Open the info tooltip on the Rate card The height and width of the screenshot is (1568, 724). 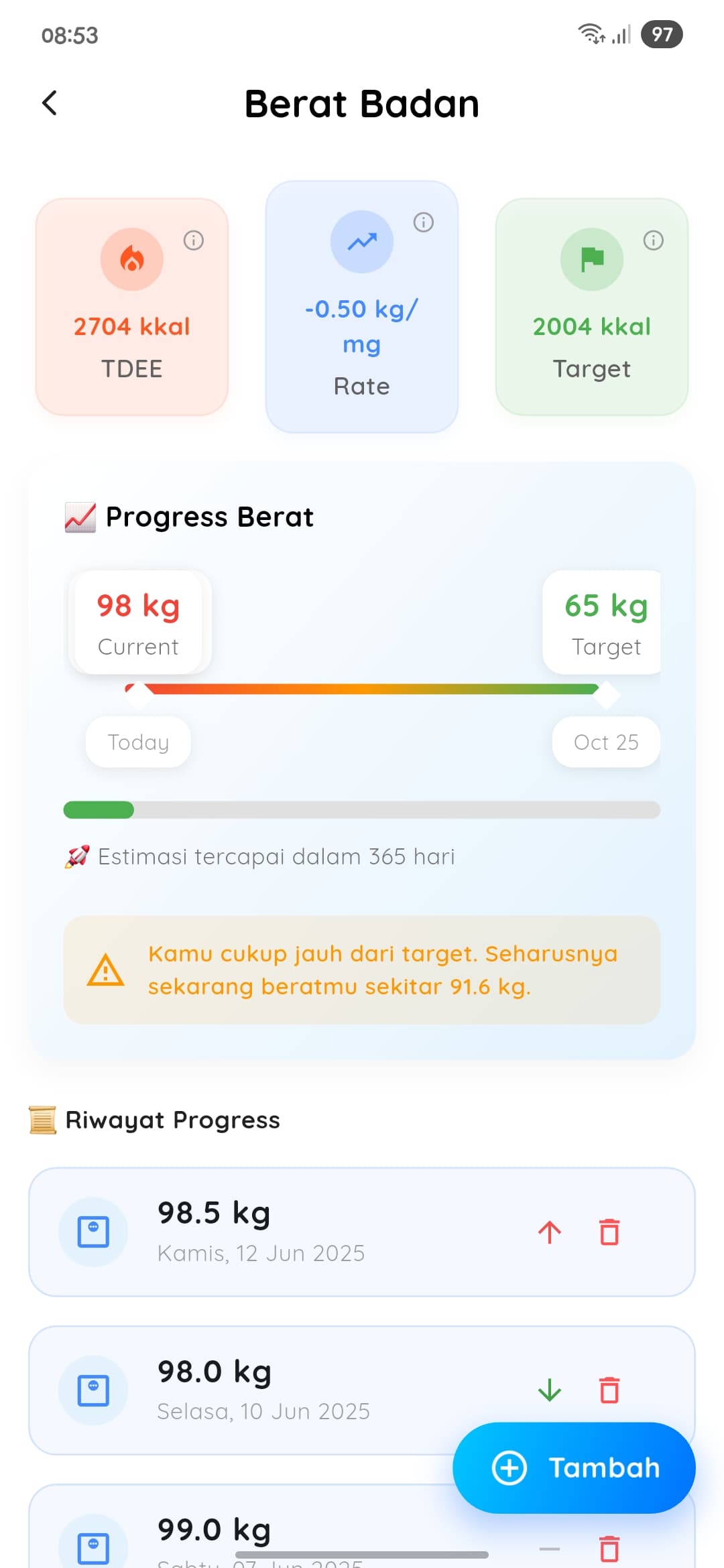[424, 222]
